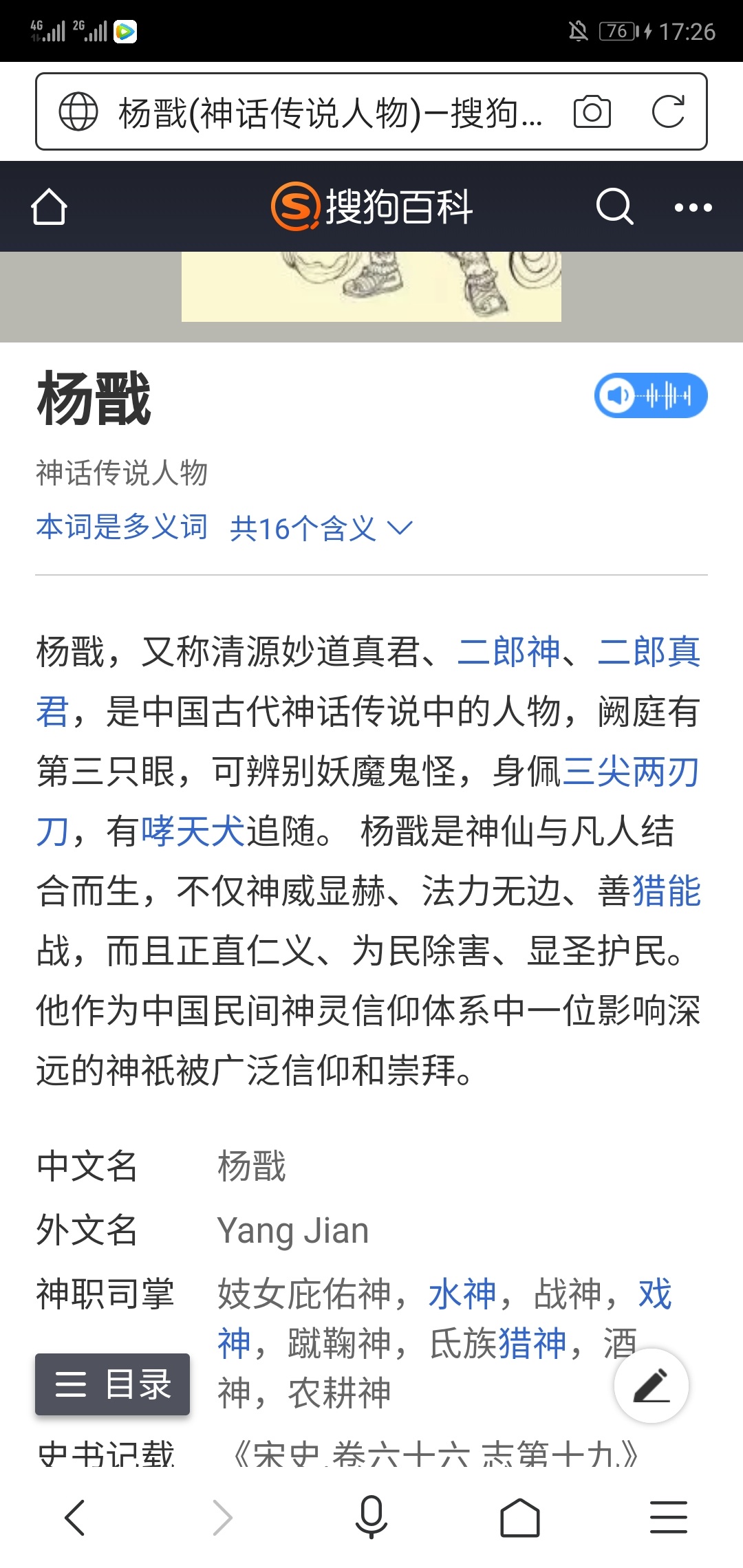Image resolution: width=743 pixels, height=1568 pixels.
Task: Reload the current page
Action: pyautogui.click(x=667, y=112)
